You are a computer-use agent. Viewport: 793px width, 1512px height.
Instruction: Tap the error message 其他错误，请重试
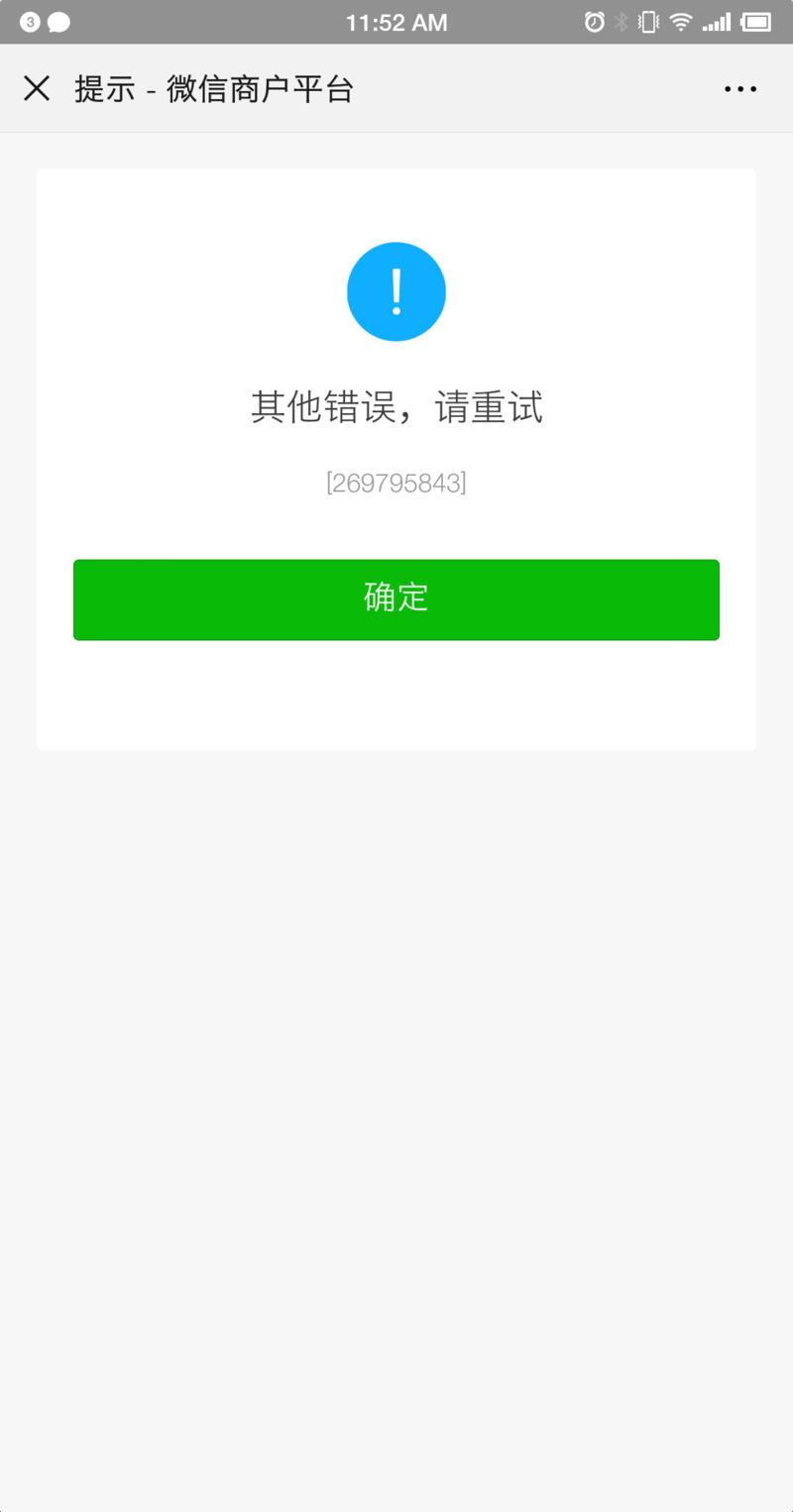tap(396, 406)
